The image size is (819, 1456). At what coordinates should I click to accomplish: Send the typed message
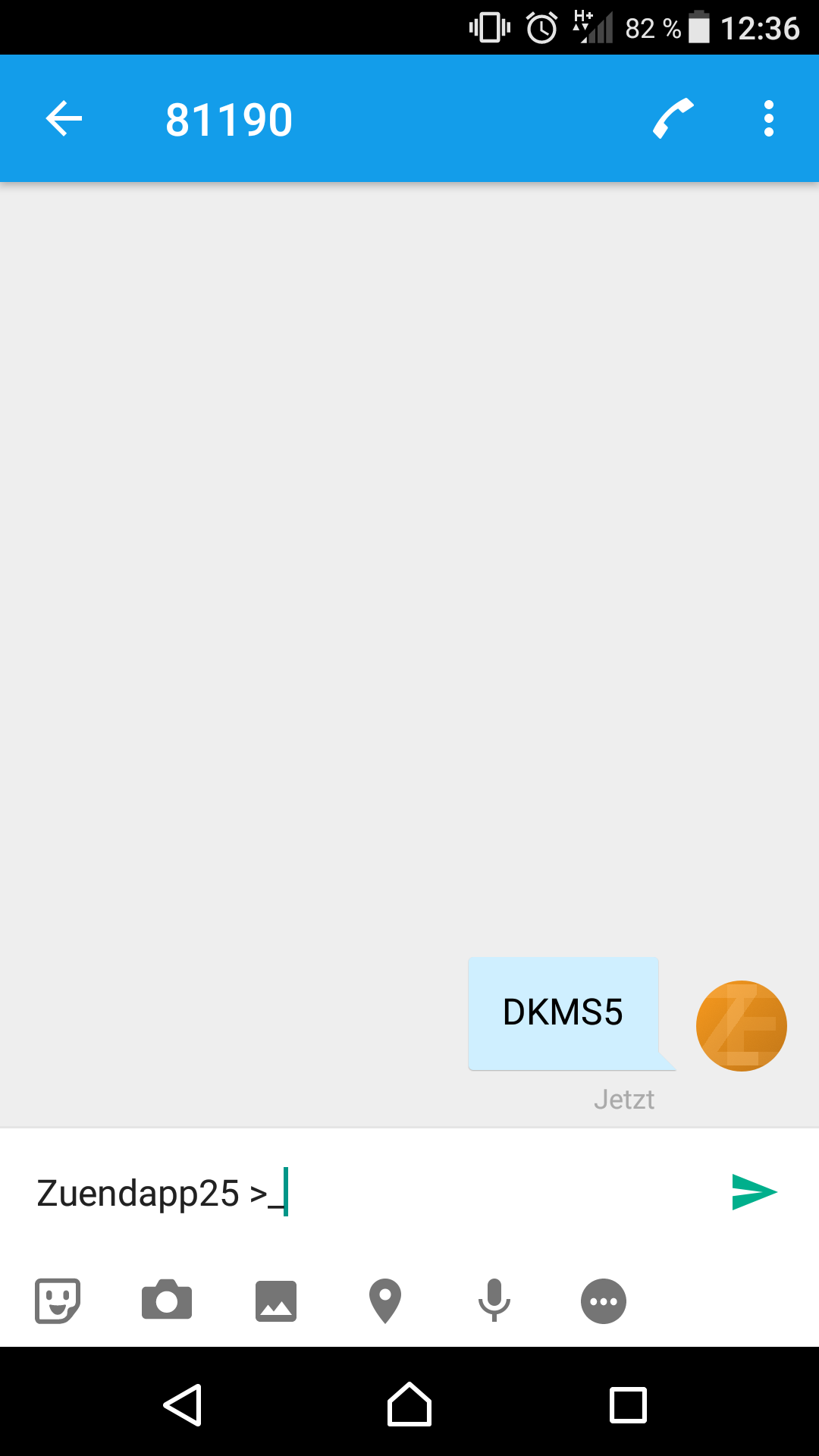click(754, 1192)
